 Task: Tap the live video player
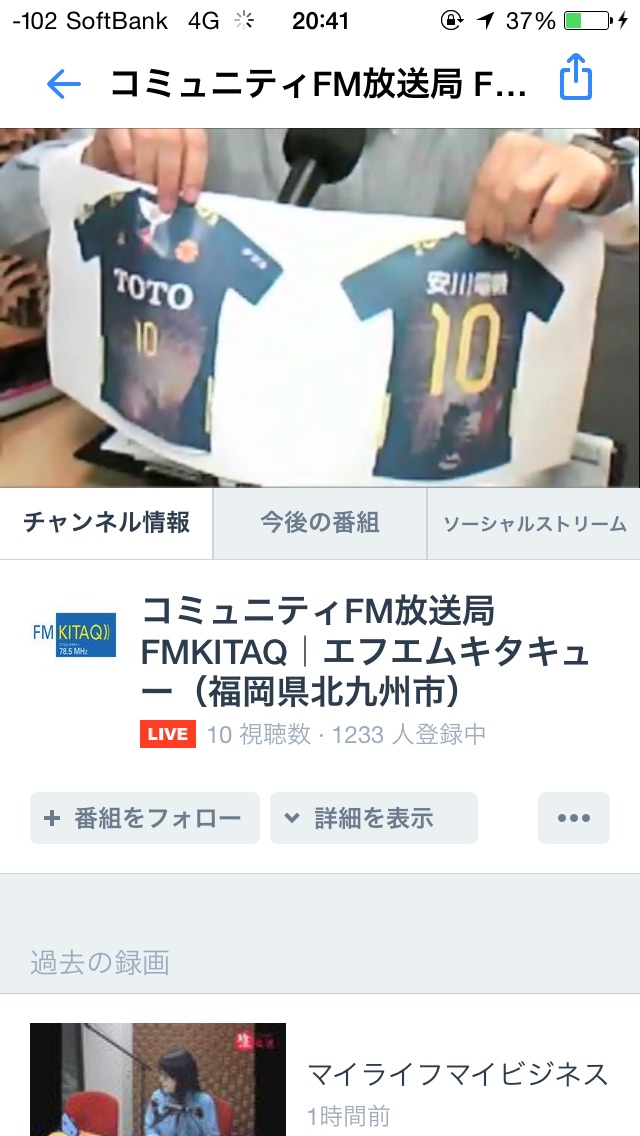pyautogui.click(x=320, y=307)
